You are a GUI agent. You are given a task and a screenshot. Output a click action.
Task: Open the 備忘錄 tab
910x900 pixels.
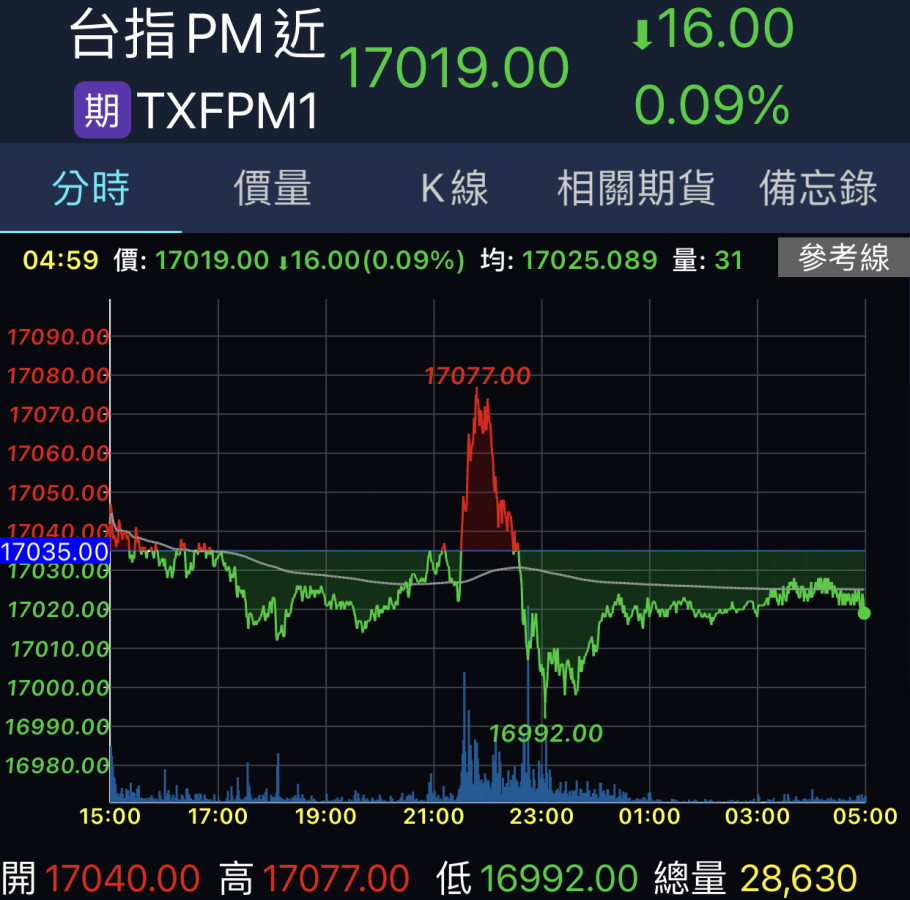[x=818, y=188]
